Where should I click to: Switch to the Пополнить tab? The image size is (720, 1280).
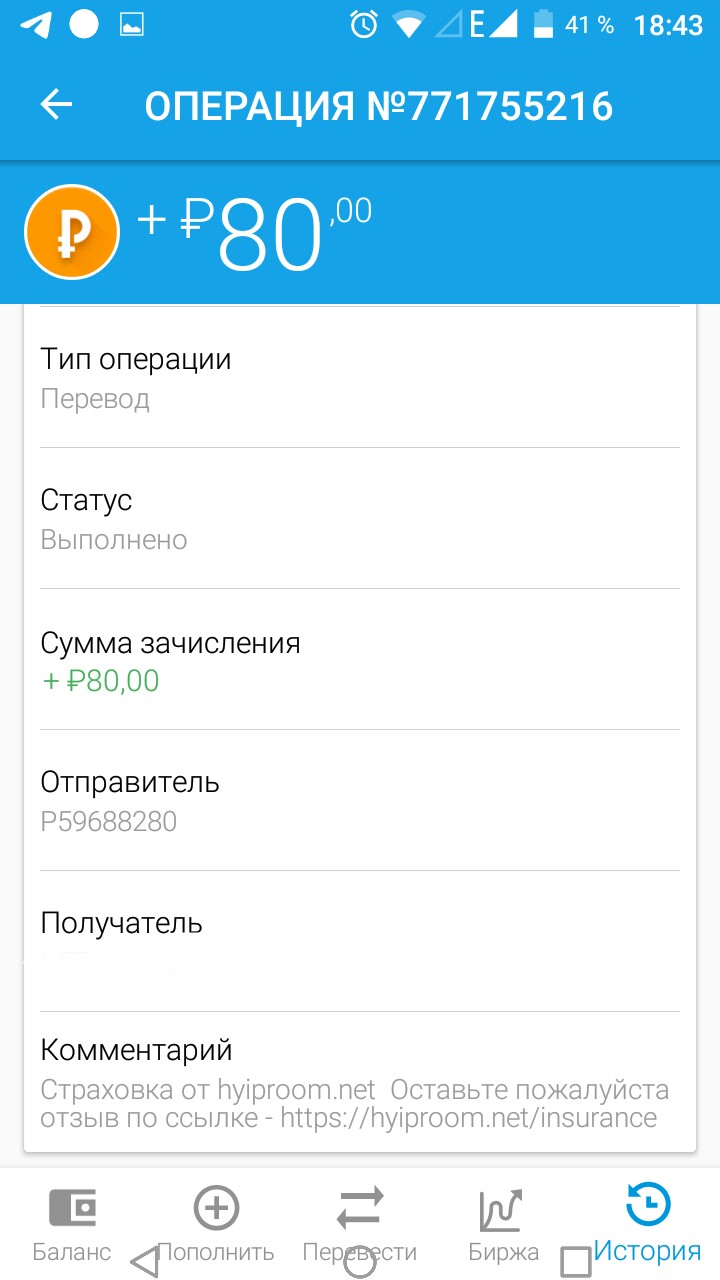tap(216, 1223)
